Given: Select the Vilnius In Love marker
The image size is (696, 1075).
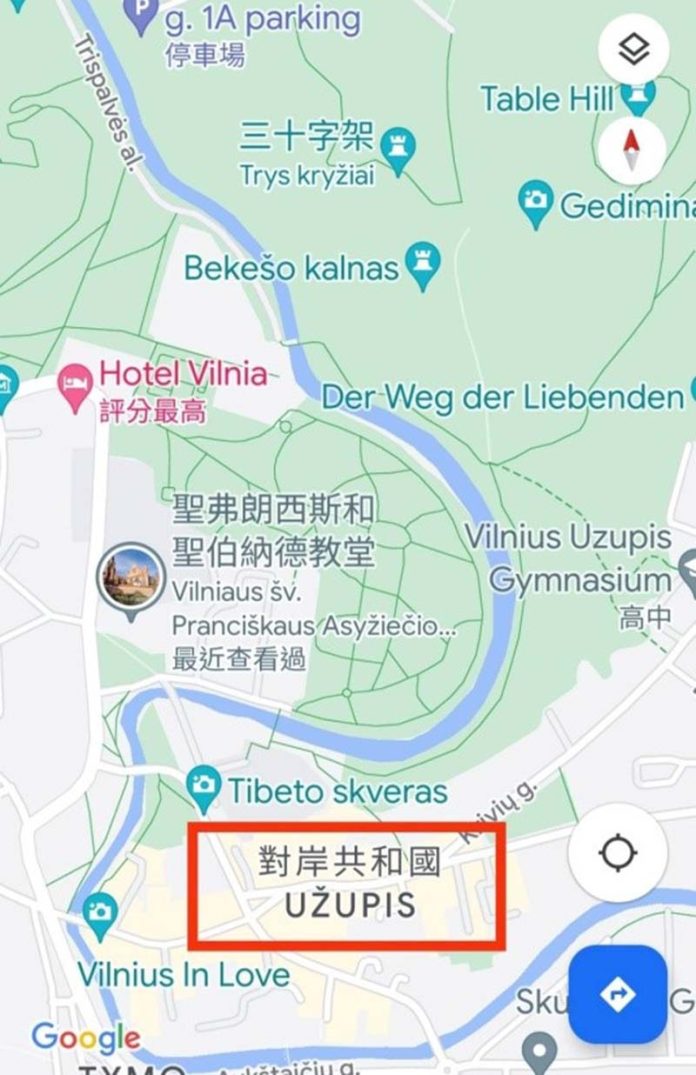Looking at the screenshot, I should (99, 912).
